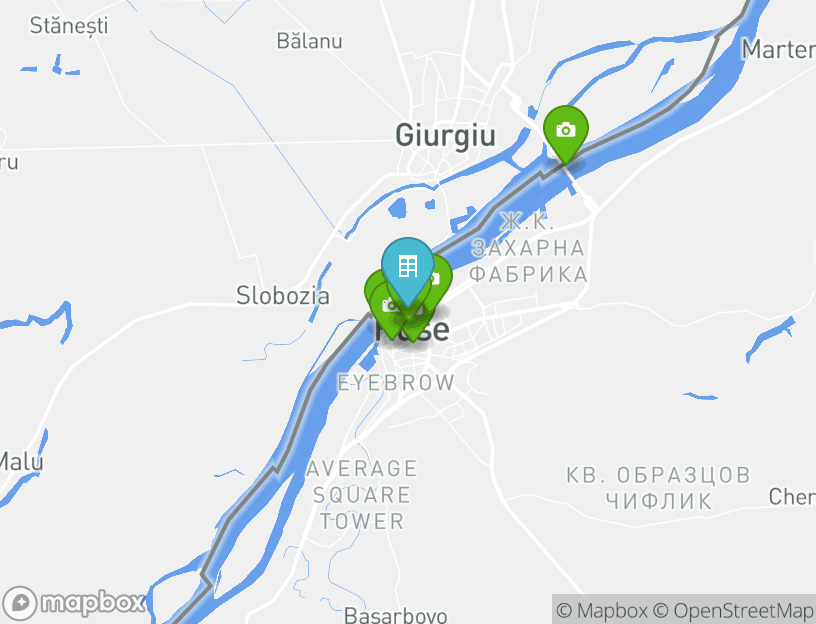
Task: Open the Mapbox logo link
Action: [x=75, y=602]
